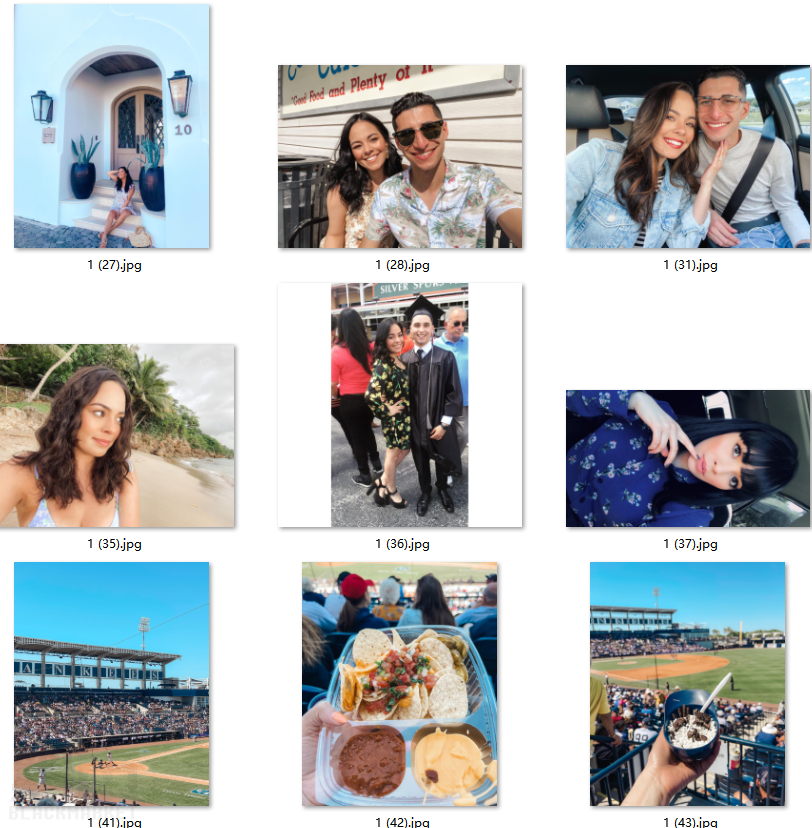
Task: Open the photo 1 (27).jpg
Action: tap(112, 126)
